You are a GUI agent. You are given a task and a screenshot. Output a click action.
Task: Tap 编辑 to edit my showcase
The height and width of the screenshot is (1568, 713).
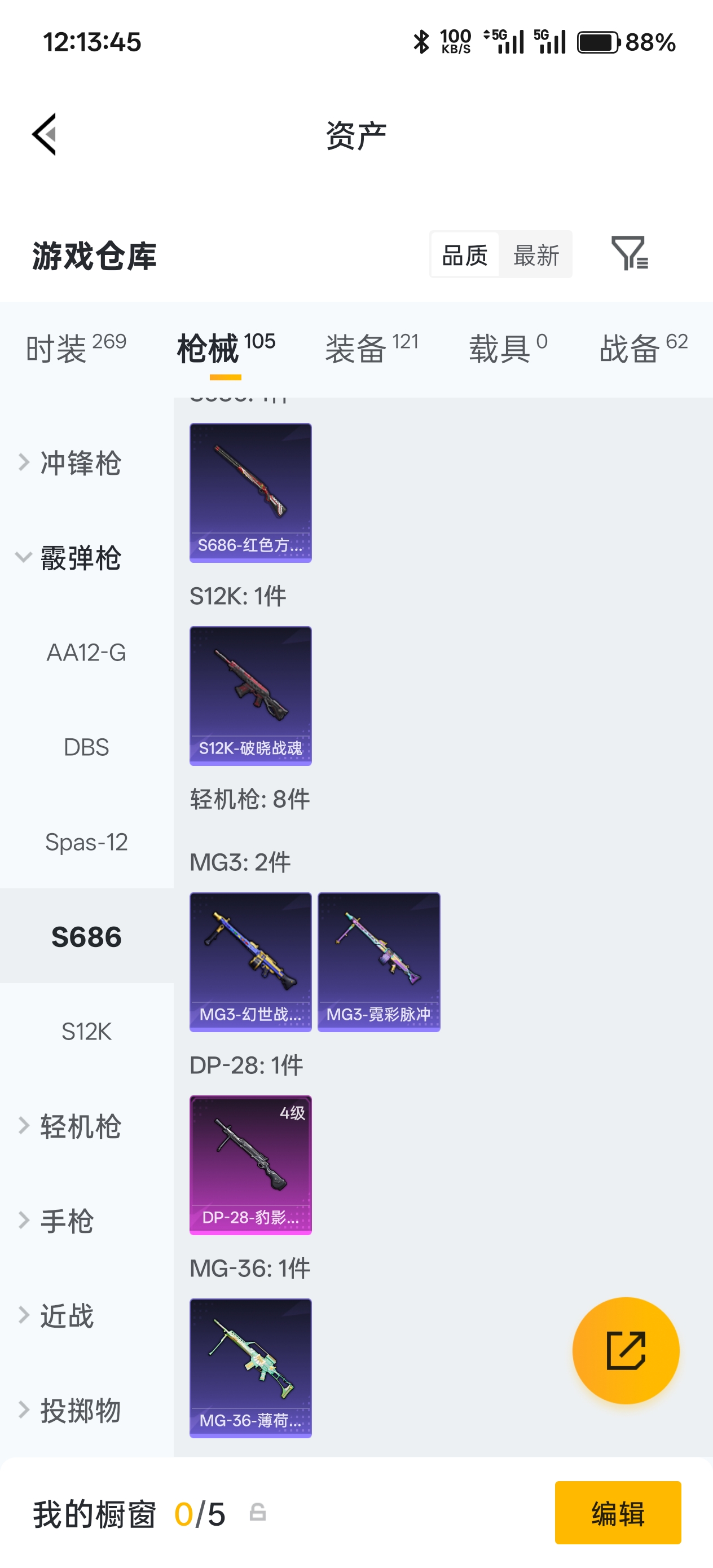[x=618, y=1513]
